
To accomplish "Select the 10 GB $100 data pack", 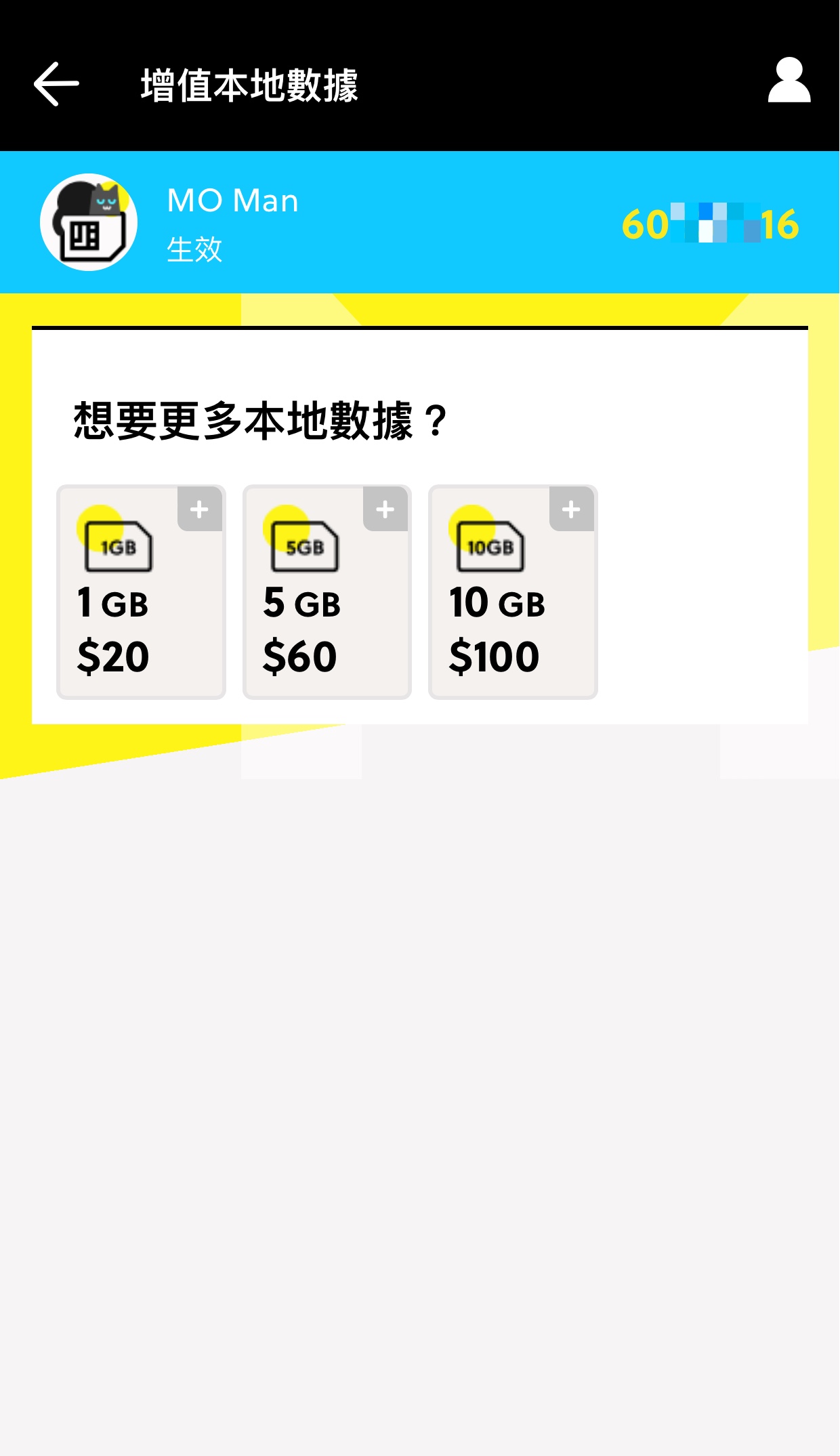I will tap(513, 592).
